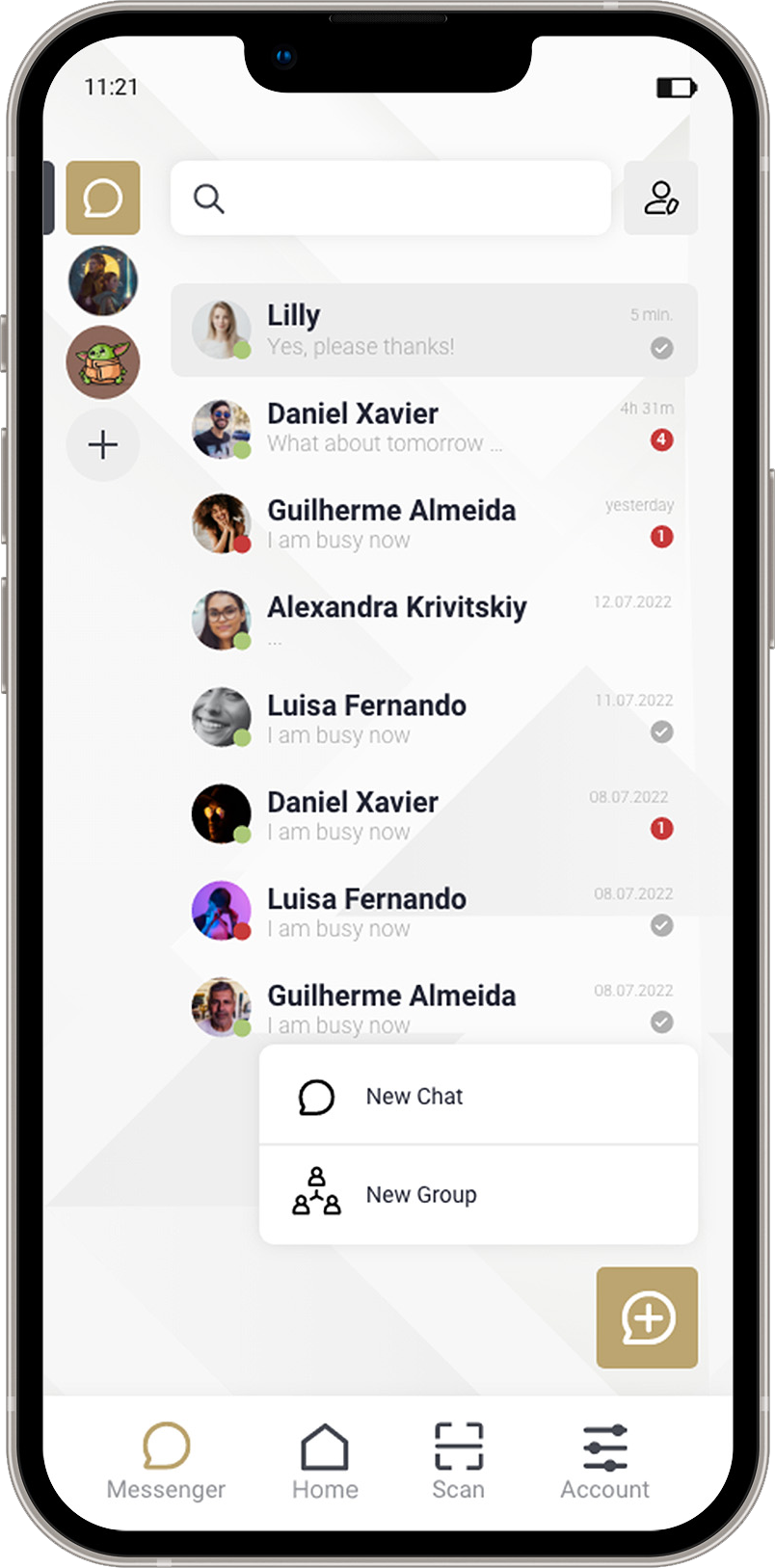Open the chat with Alexandra Krivitskiy
This screenshot has width=775, height=1568.
pos(434,621)
